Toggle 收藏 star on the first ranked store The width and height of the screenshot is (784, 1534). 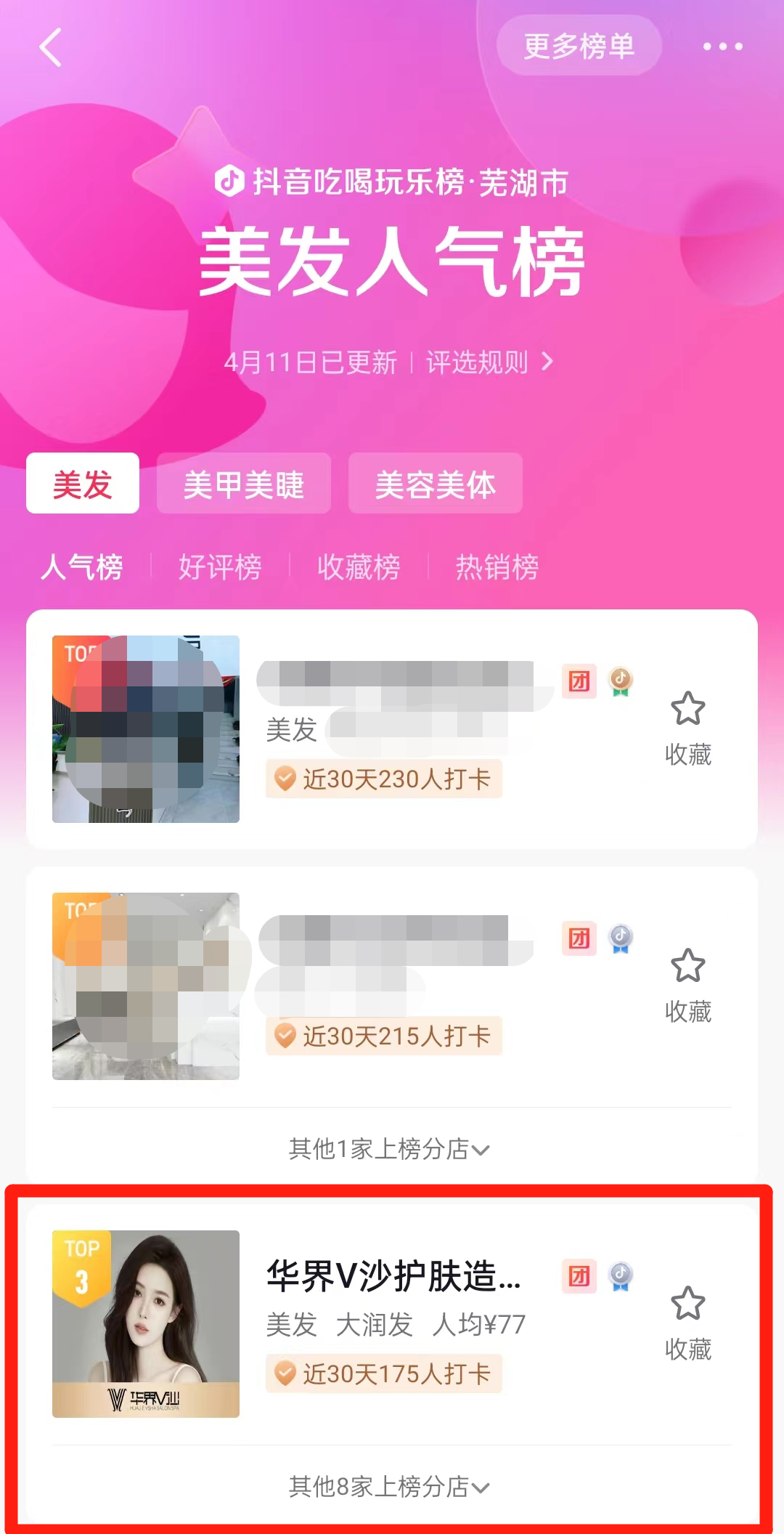689,708
